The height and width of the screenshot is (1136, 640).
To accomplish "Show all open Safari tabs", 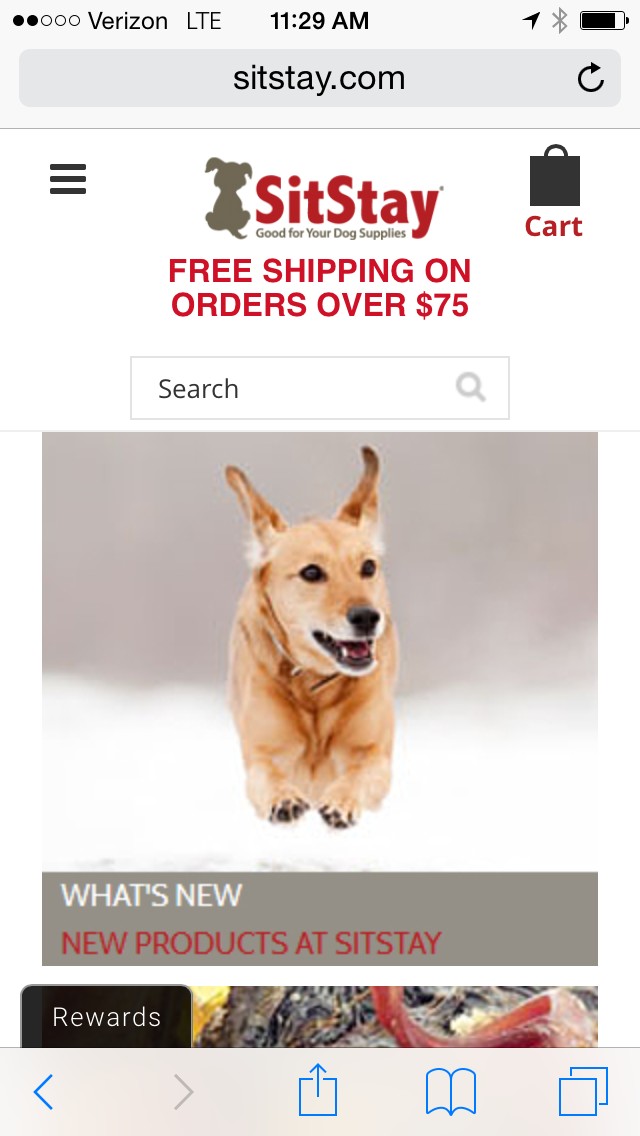I will pyautogui.click(x=583, y=1092).
